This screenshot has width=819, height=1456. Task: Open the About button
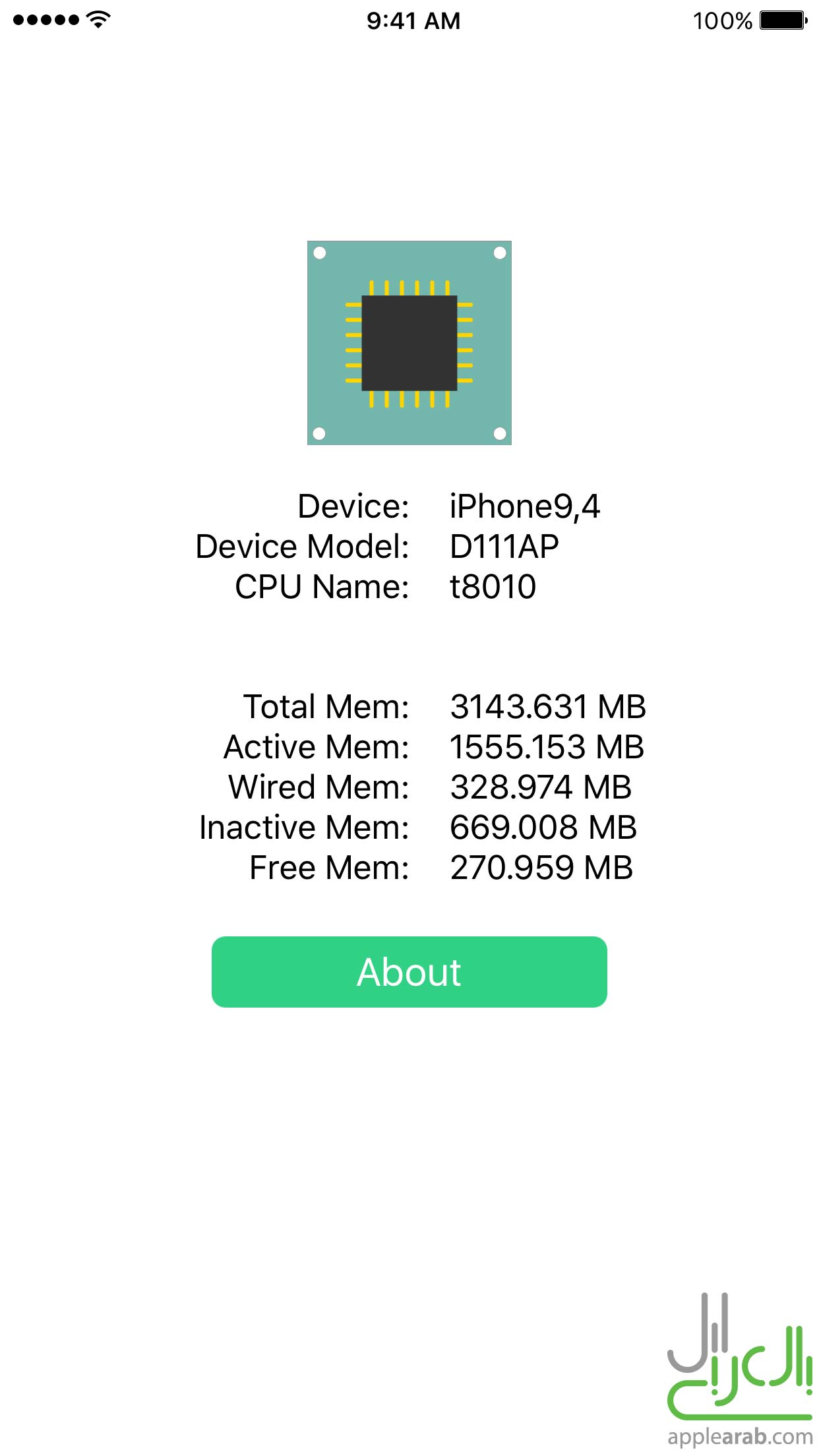pyautogui.click(x=409, y=971)
